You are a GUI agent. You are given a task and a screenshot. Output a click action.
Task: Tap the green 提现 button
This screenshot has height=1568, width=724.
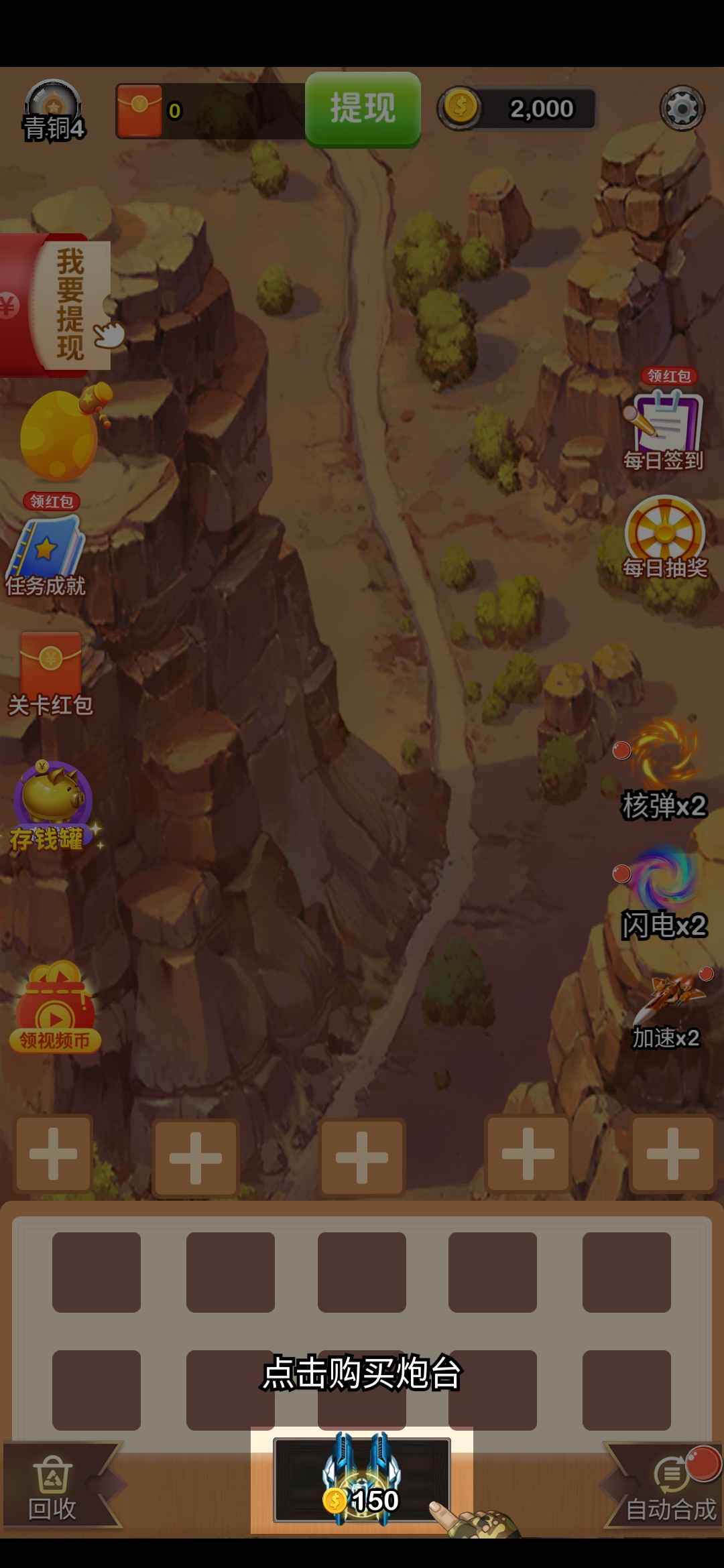(363, 109)
